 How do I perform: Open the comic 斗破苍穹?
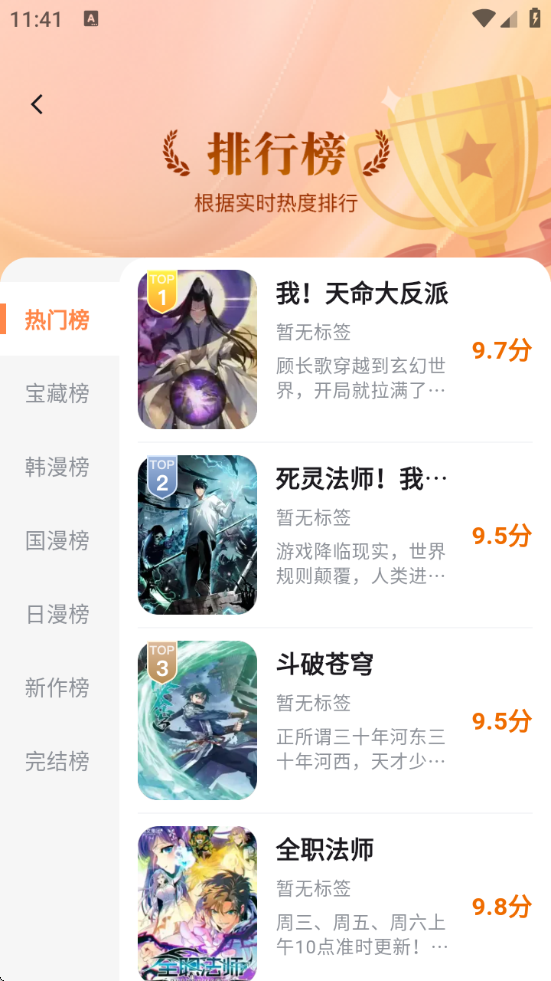pyautogui.click(x=335, y=720)
